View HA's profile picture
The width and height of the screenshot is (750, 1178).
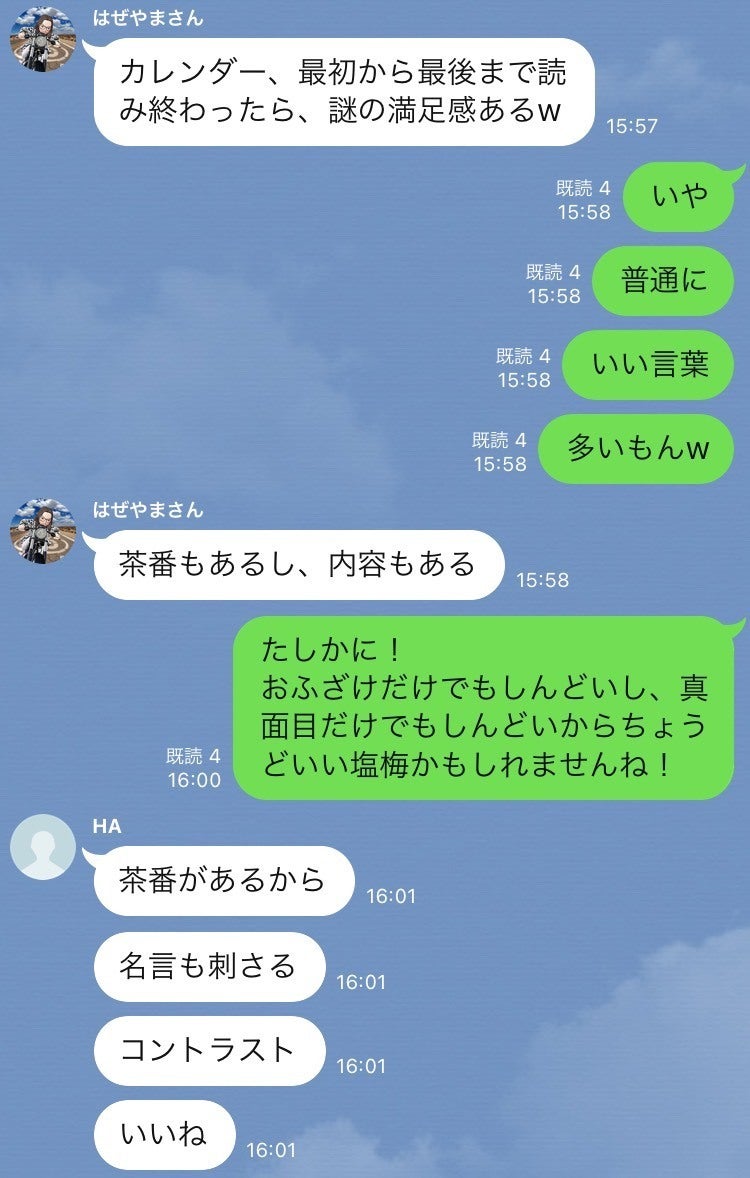click(43, 846)
